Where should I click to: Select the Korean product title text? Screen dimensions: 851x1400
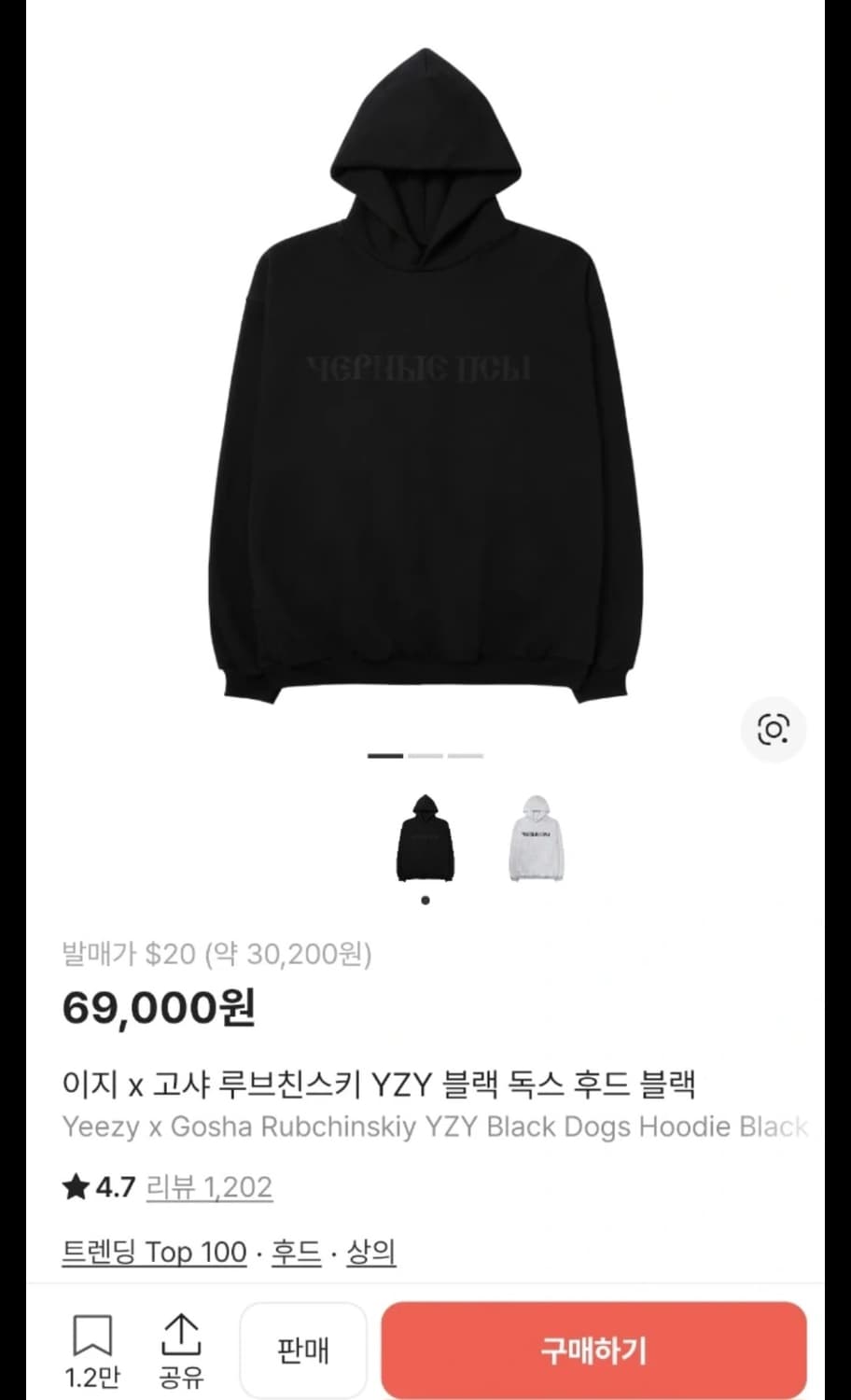pos(383,1080)
